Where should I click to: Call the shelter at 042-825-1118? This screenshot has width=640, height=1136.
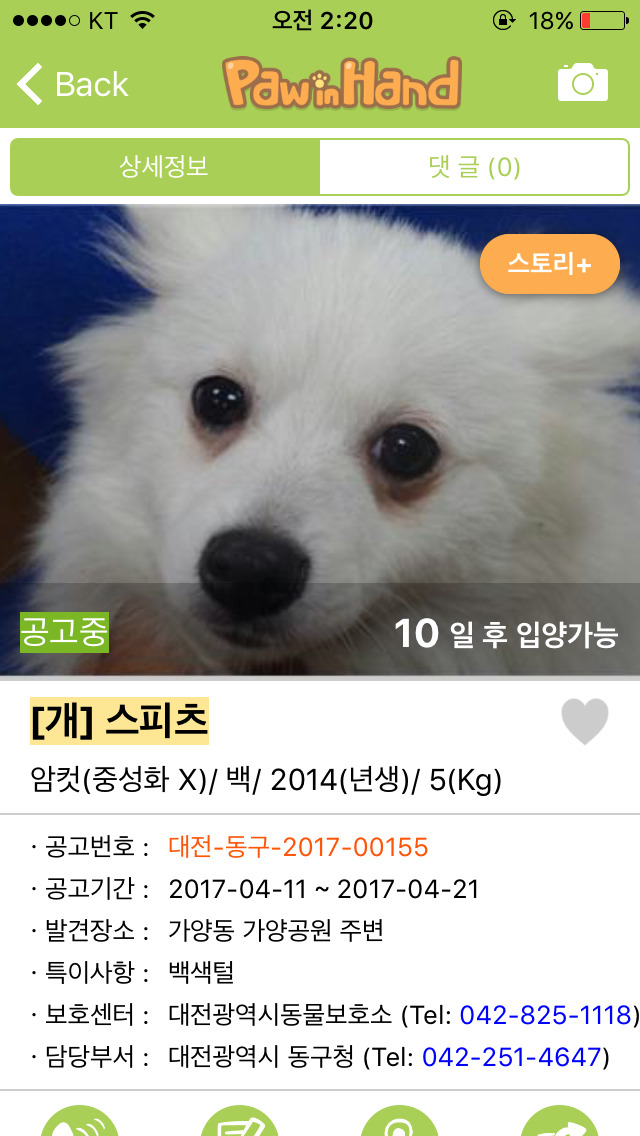pyautogui.click(x=546, y=1015)
